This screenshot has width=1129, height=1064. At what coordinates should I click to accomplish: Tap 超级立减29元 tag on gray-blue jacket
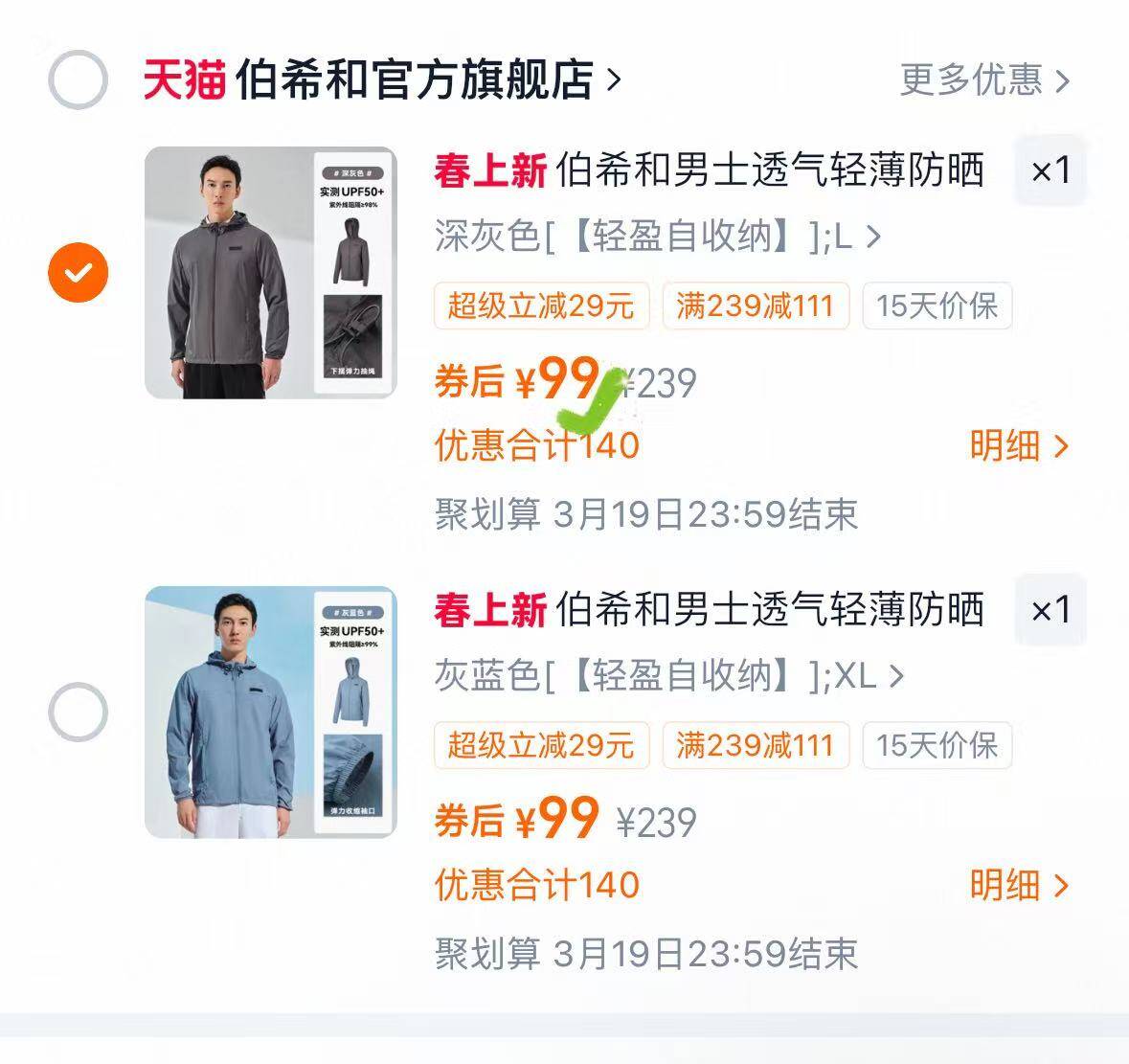coord(541,745)
